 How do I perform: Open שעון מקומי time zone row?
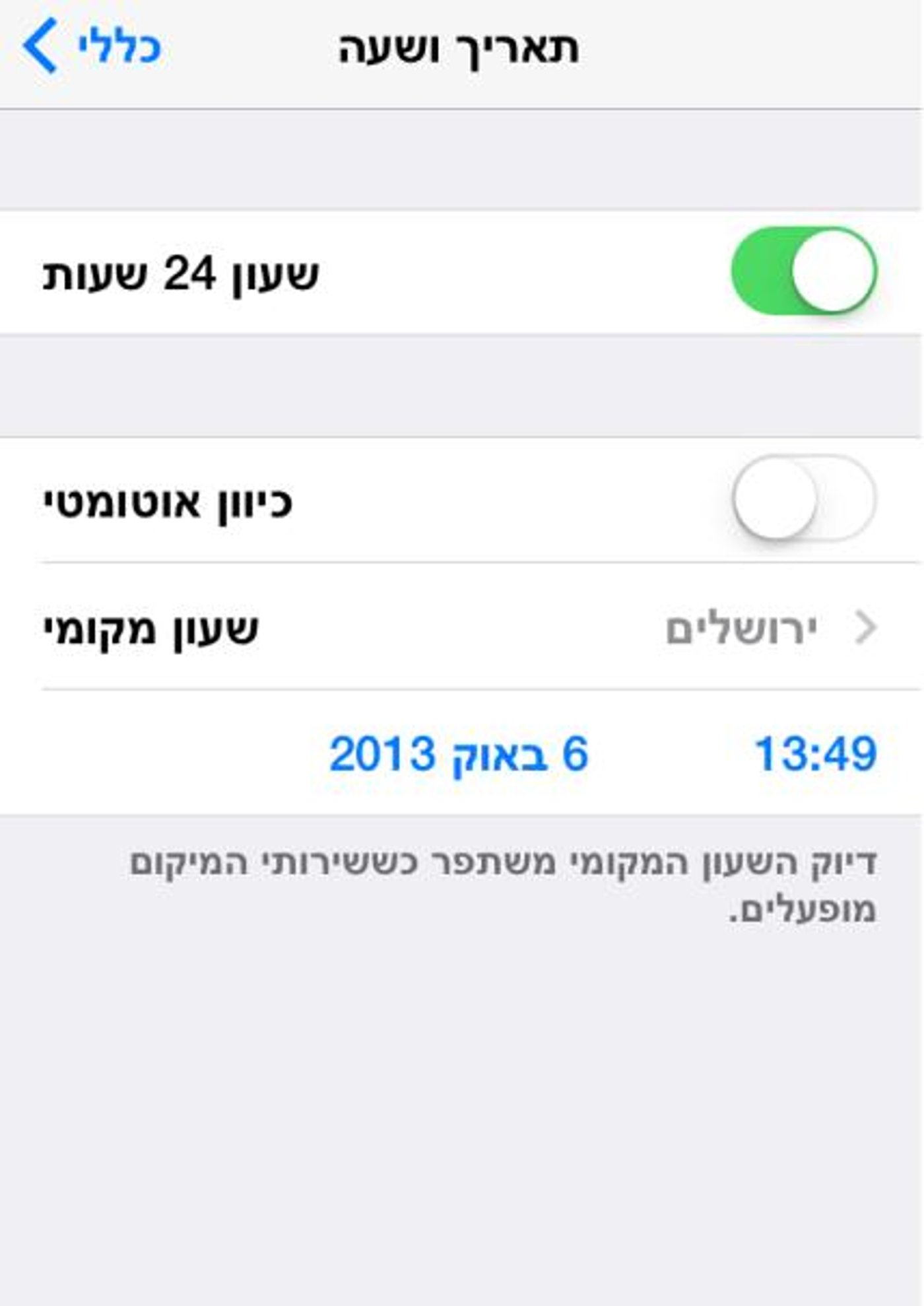(x=462, y=627)
